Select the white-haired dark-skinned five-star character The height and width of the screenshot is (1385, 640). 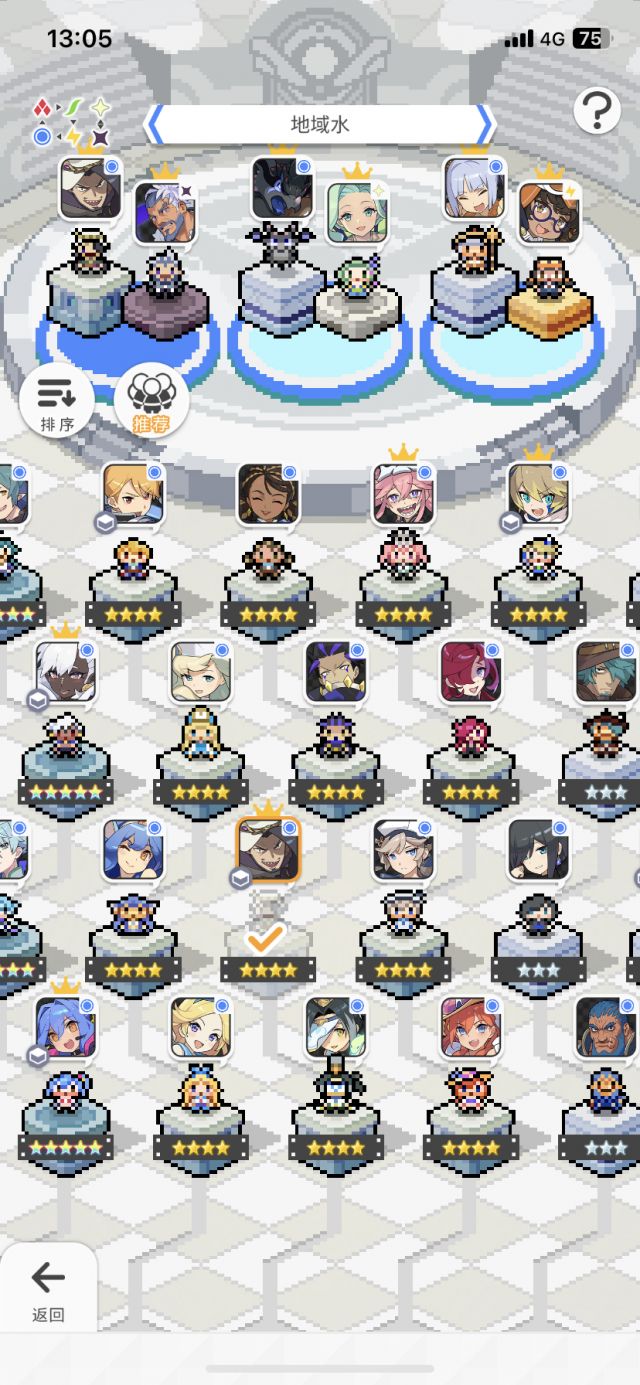[x=65, y=672]
